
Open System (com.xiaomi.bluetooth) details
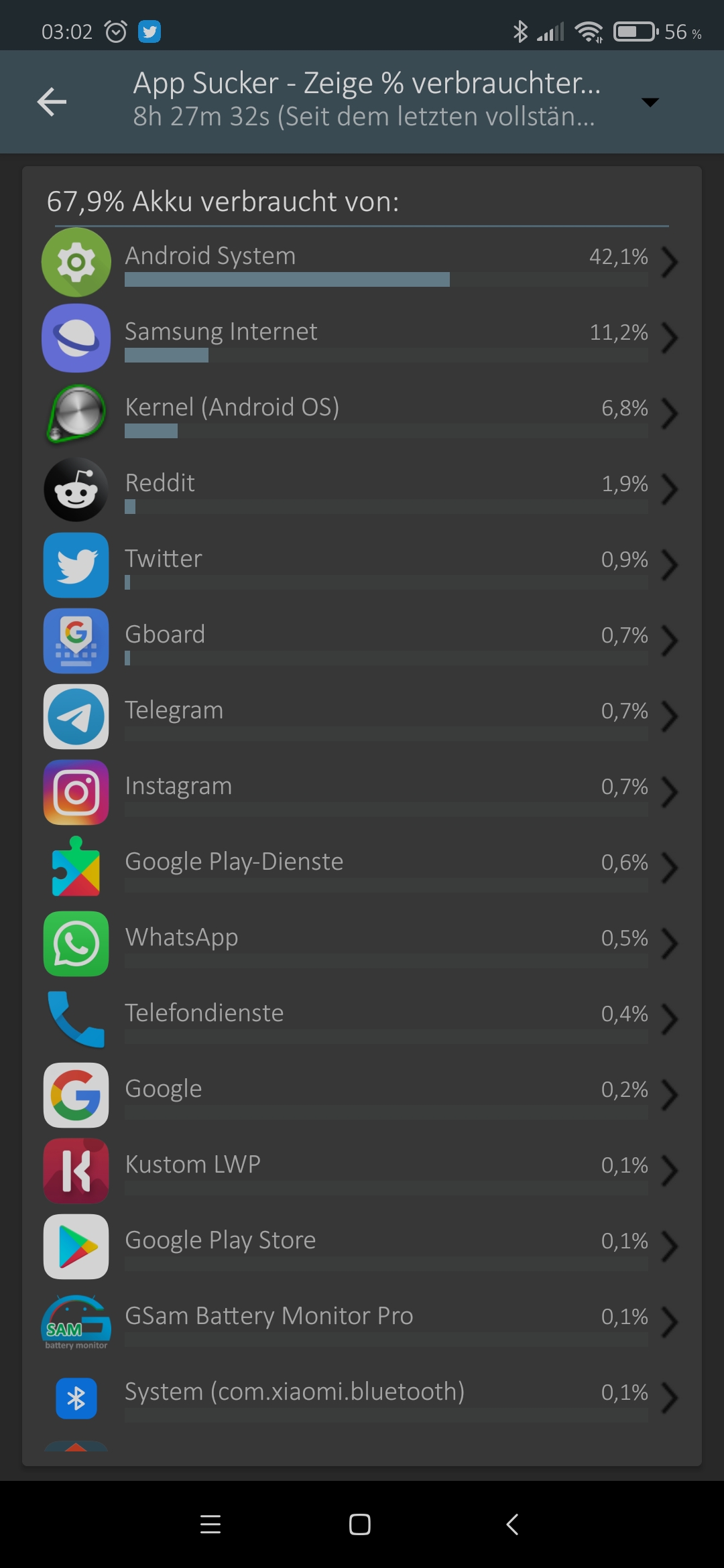tap(362, 1398)
